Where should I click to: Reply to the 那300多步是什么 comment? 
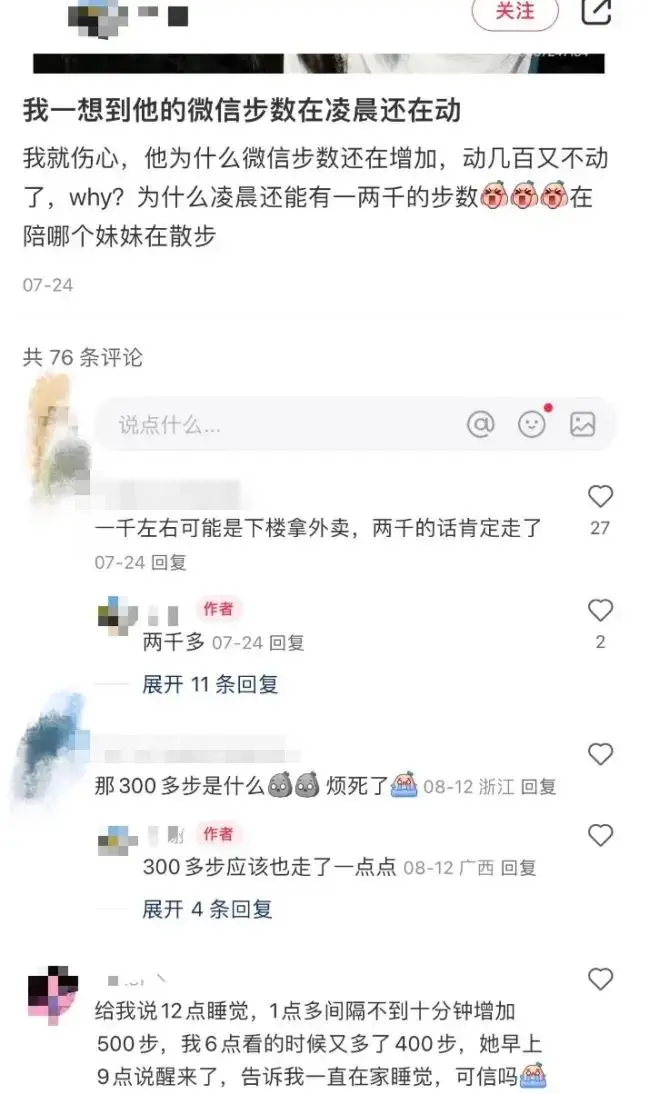[539, 787]
